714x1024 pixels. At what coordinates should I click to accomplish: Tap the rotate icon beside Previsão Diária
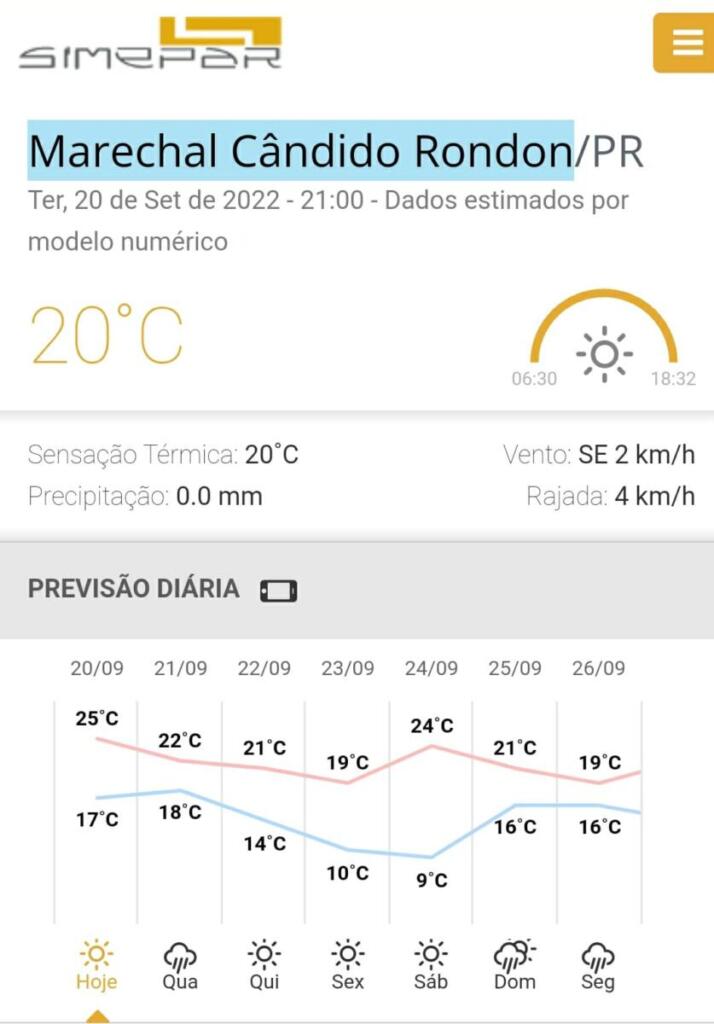278,590
